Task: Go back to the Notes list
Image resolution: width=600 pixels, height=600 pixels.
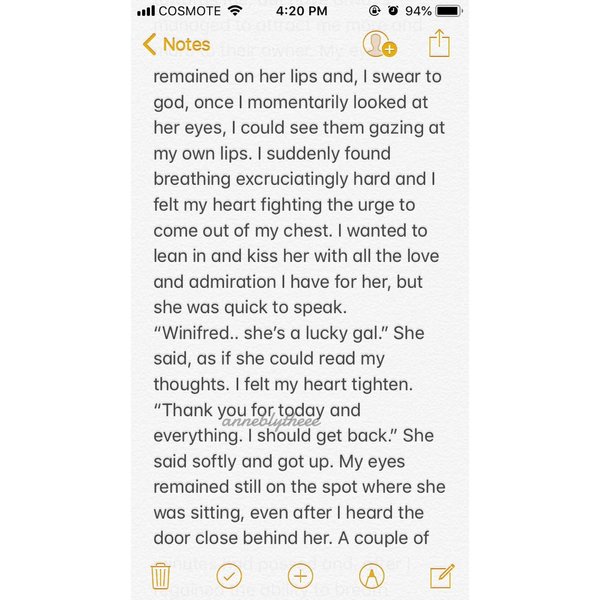Action: click(x=177, y=44)
